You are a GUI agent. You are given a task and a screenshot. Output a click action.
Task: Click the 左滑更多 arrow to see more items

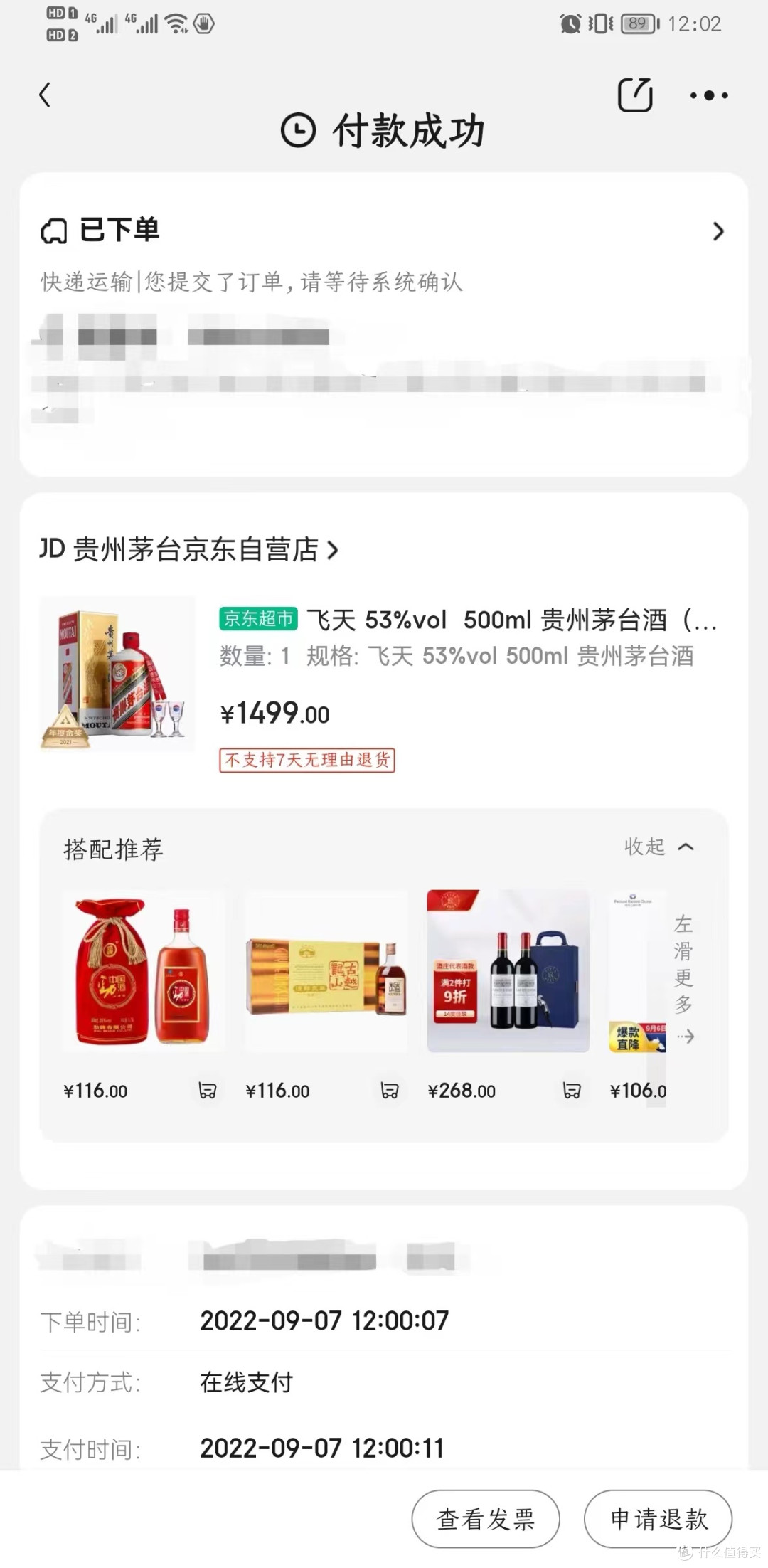[x=686, y=1037]
